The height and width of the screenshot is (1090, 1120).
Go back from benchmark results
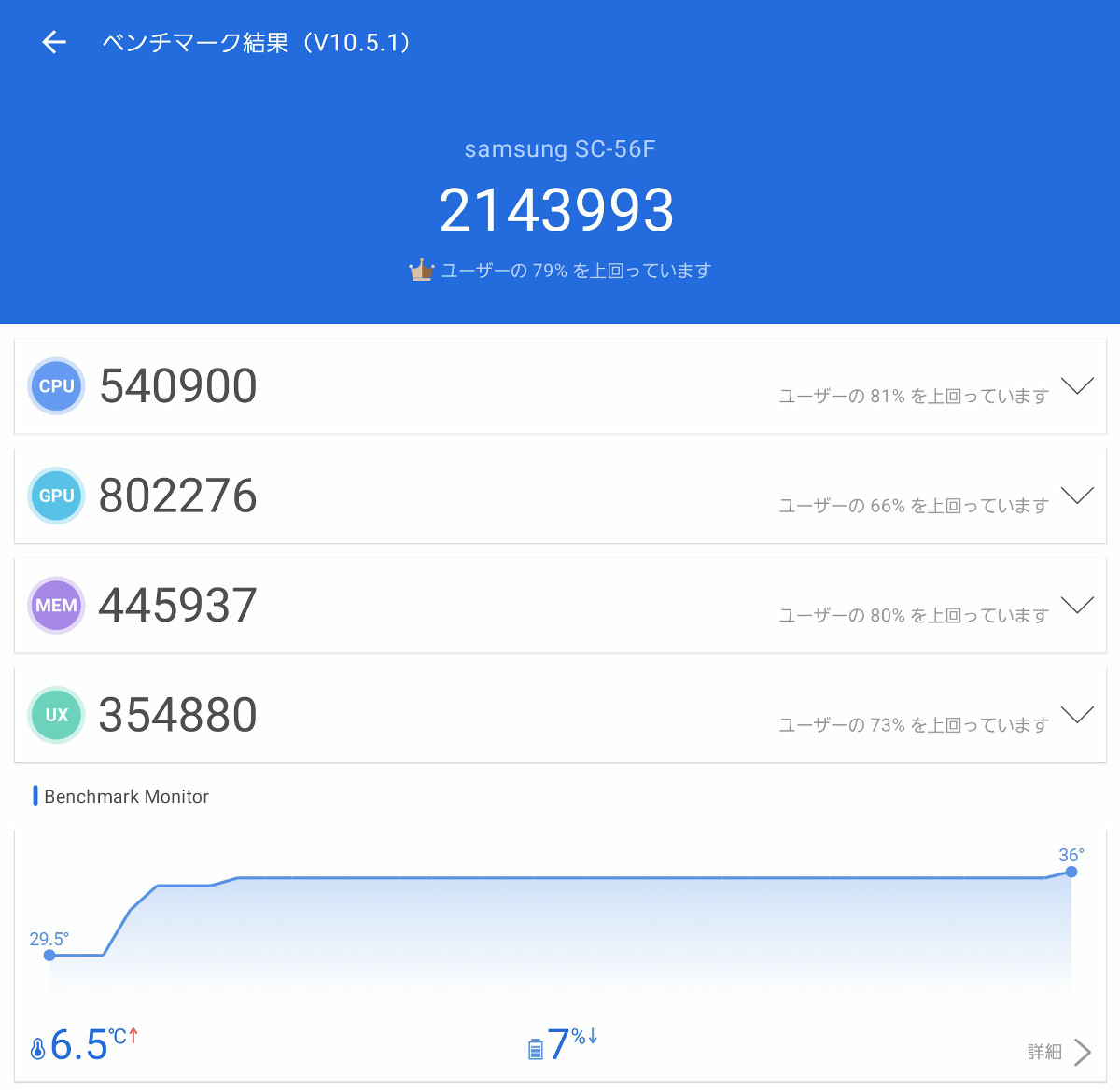click(54, 43)
